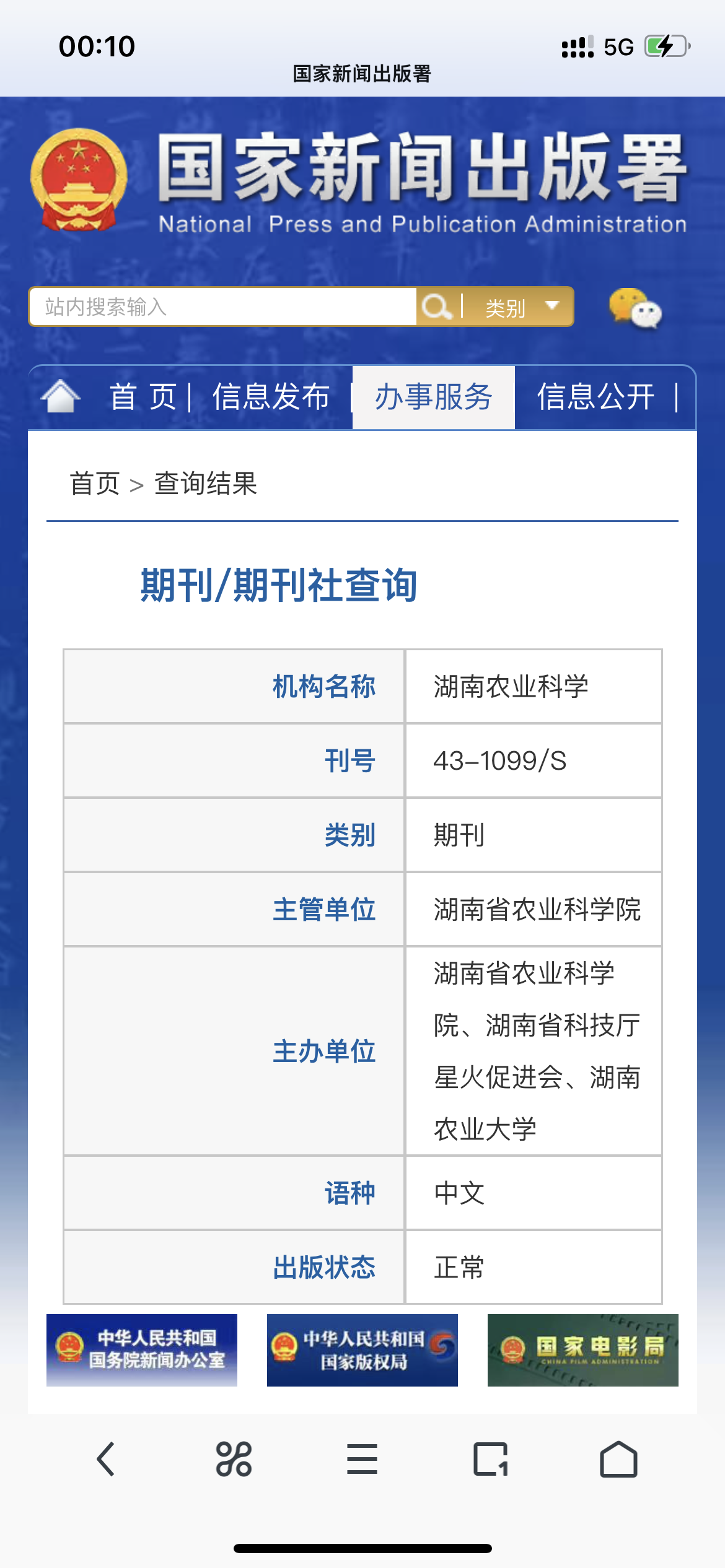Open 国务院新闻办公室 banner link
This screenshot has height=1568, width=725.
tap(142, 1350)
